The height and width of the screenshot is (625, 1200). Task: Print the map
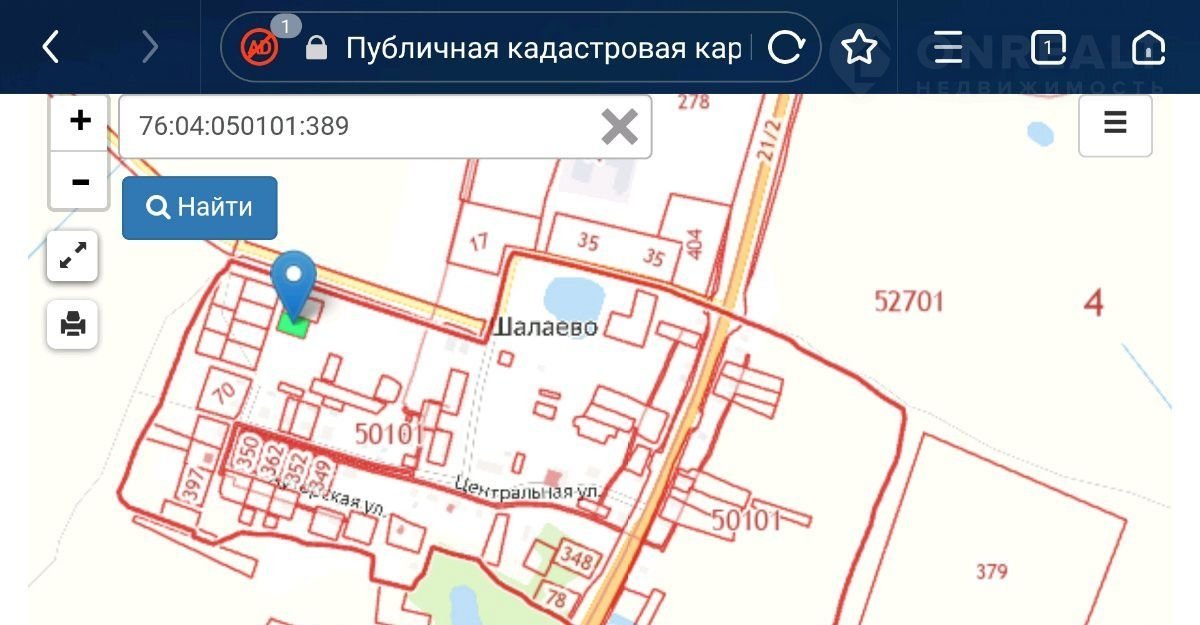(x=72, y=324)
